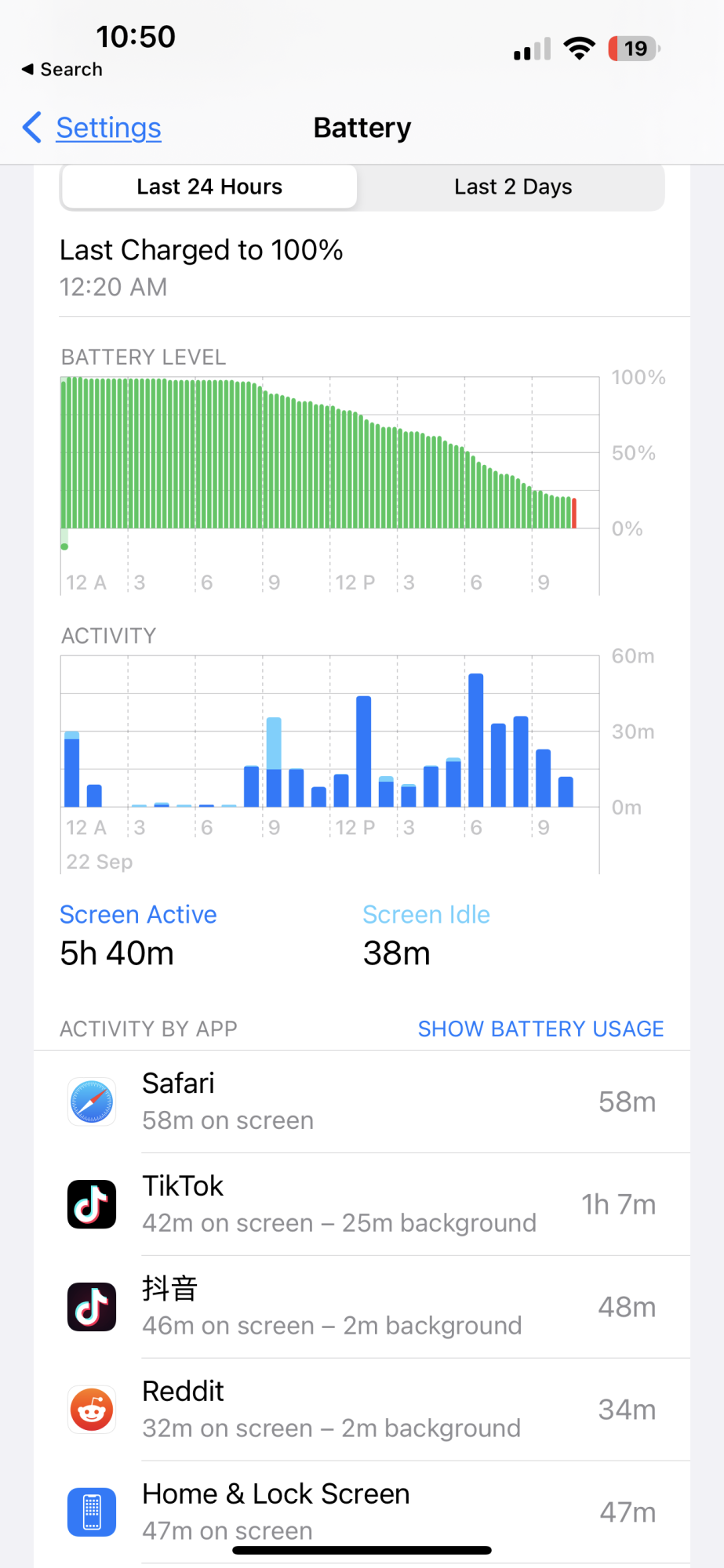Tap the red bar in the Battery Level chart
724x1568 pixels.
click(575, 513)
